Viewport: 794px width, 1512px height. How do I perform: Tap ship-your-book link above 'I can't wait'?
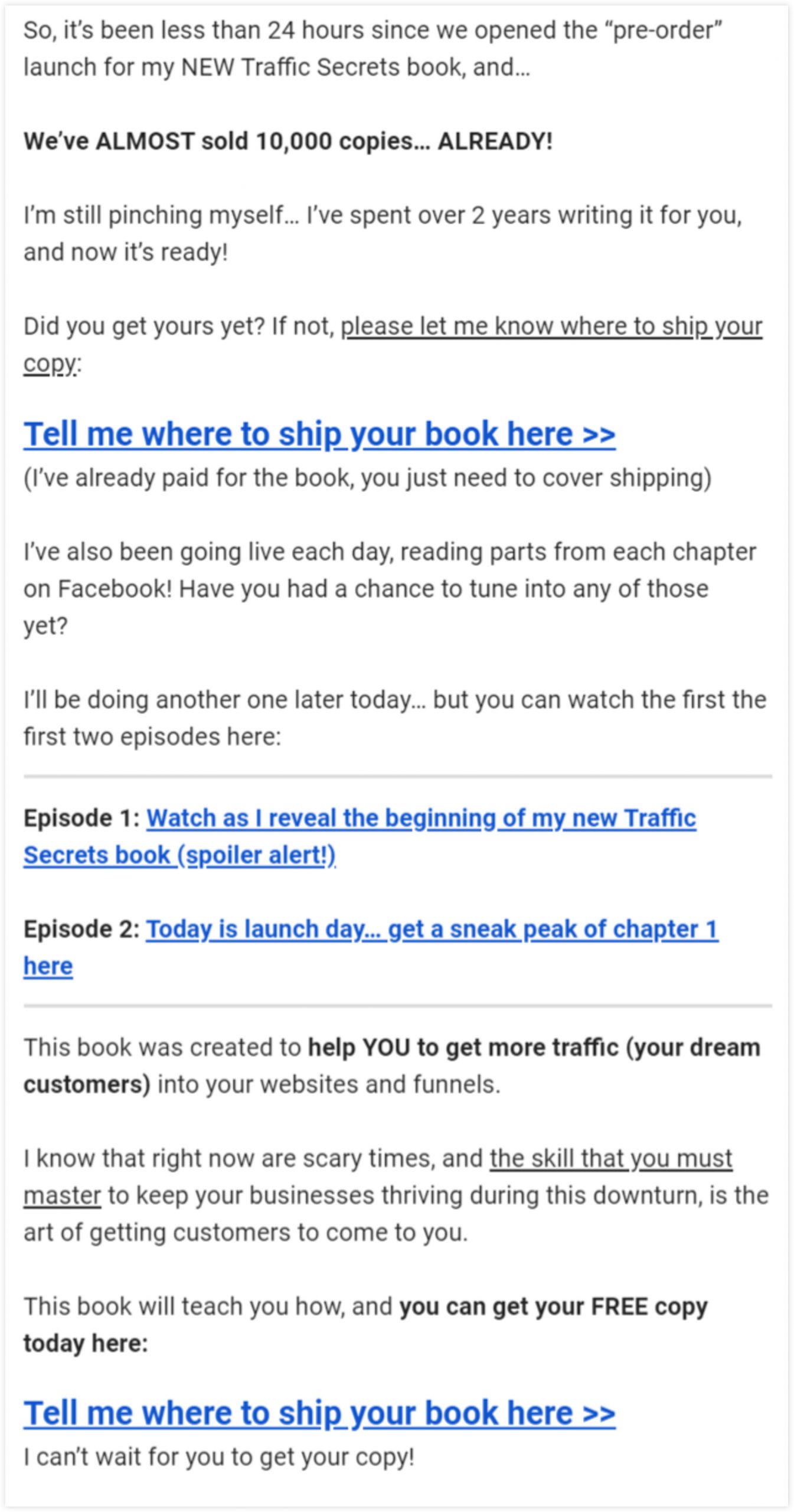(x=319, y=1413)
